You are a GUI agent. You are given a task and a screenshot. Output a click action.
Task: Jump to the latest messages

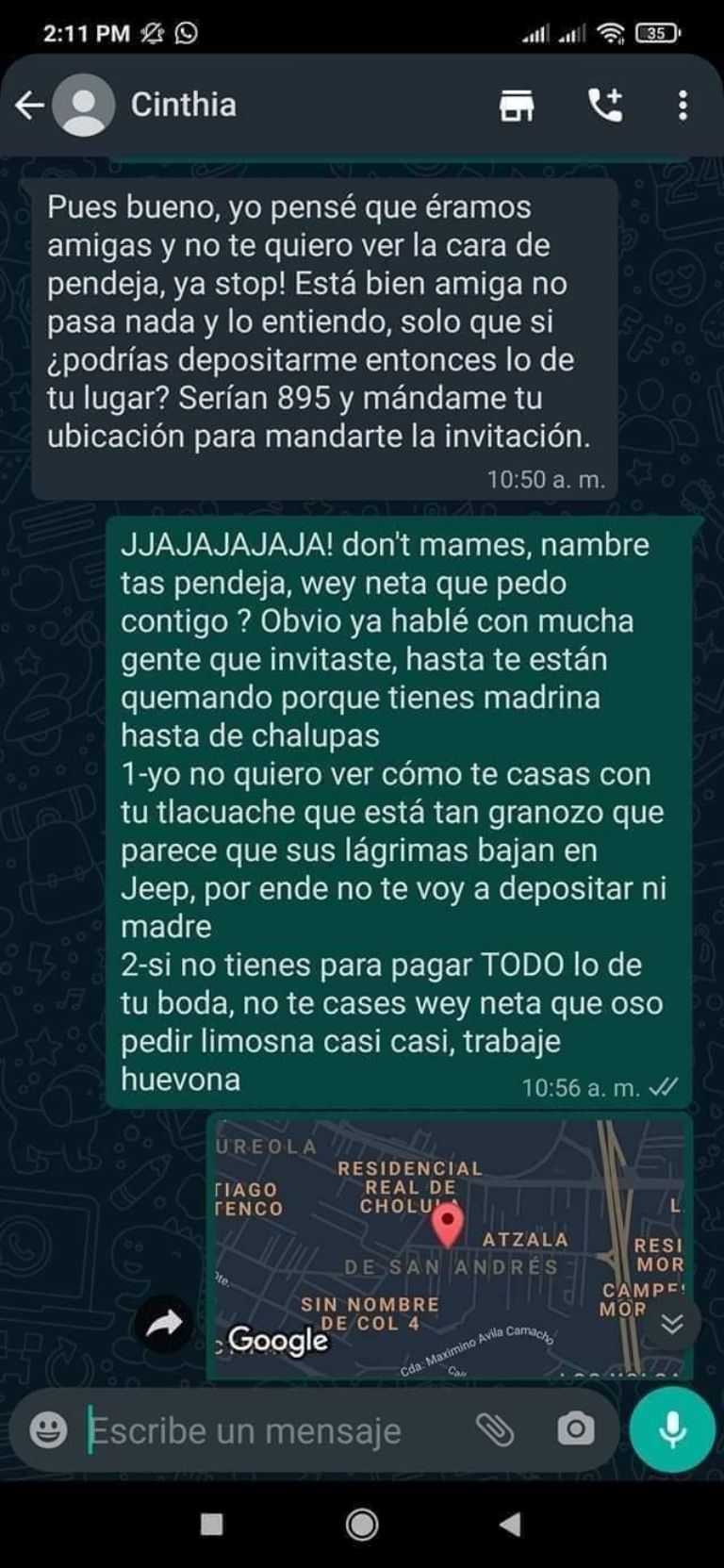pos(671,1324)
